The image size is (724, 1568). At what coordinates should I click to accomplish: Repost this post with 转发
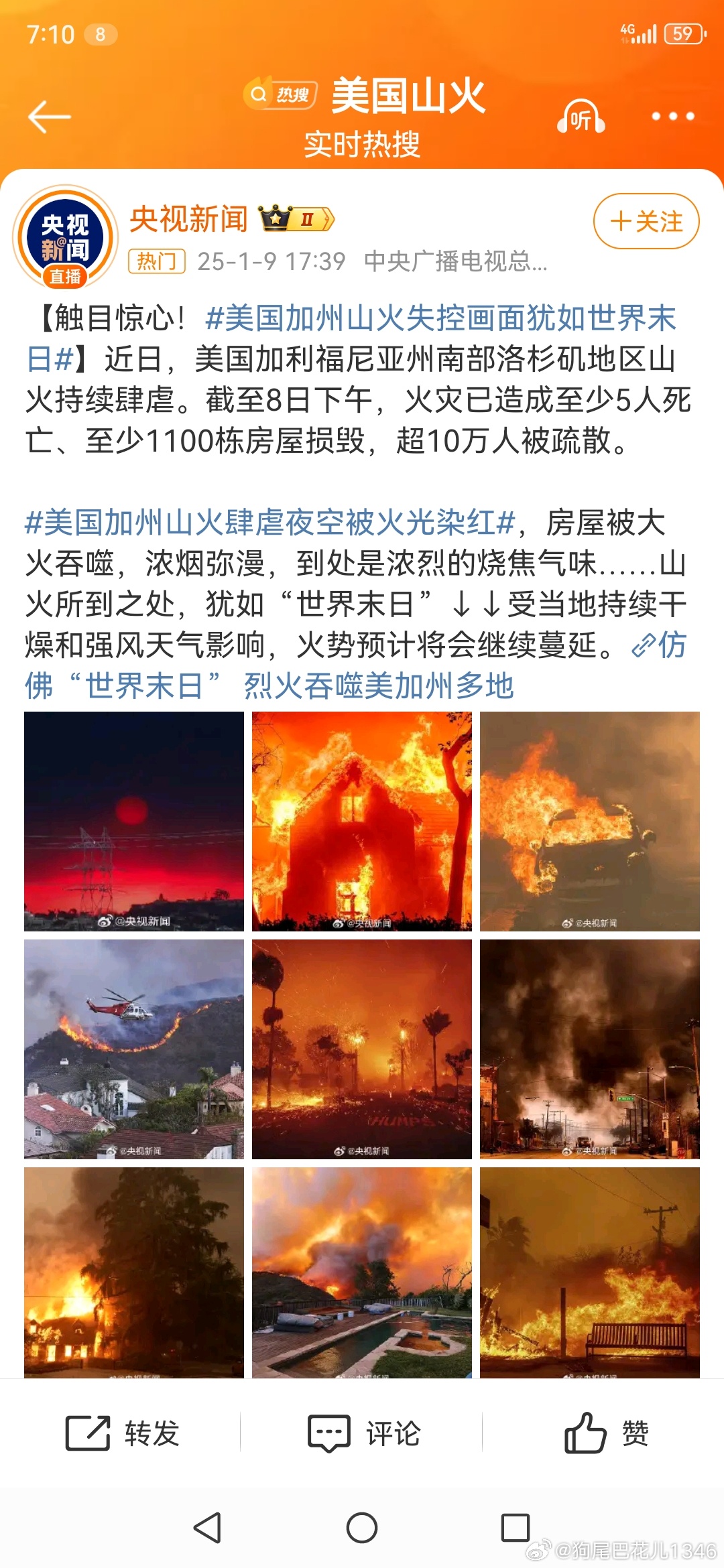coord(122,1433)
